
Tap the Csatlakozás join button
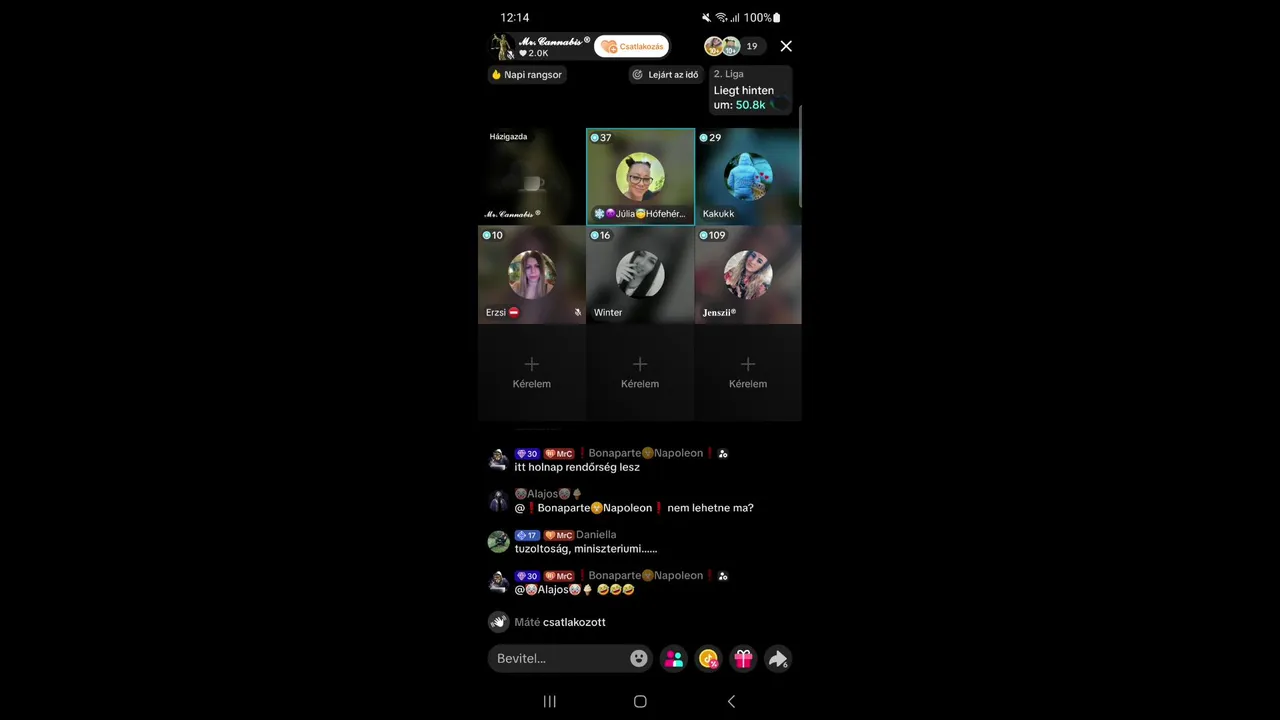click(633, 46)
